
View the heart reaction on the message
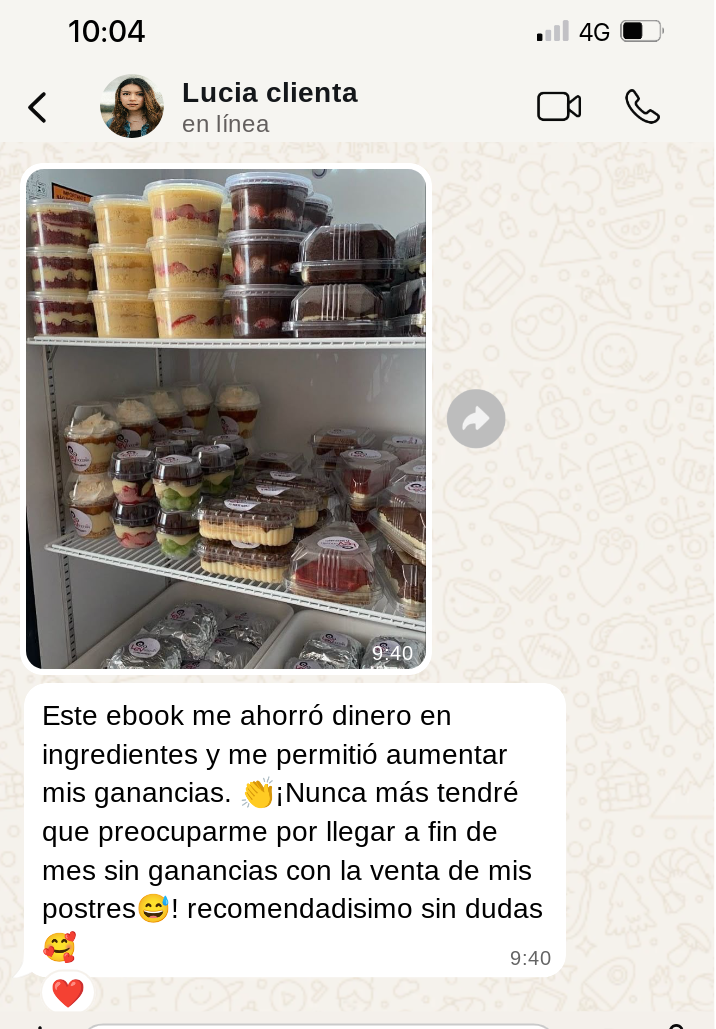click(68, 993)
